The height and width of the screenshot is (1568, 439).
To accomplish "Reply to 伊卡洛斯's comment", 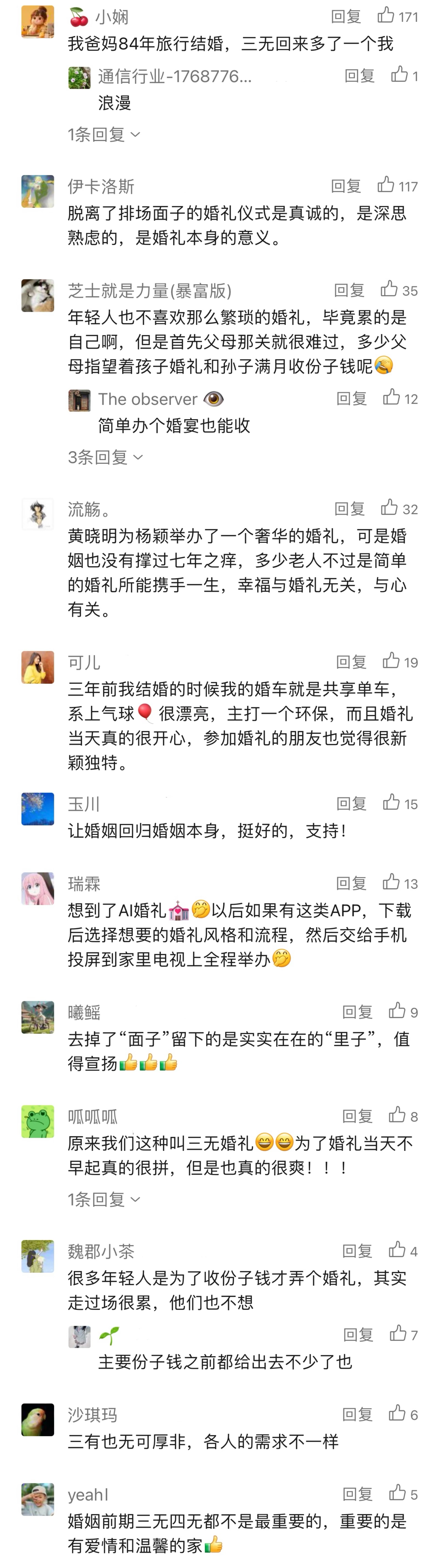I will (345, 186).
